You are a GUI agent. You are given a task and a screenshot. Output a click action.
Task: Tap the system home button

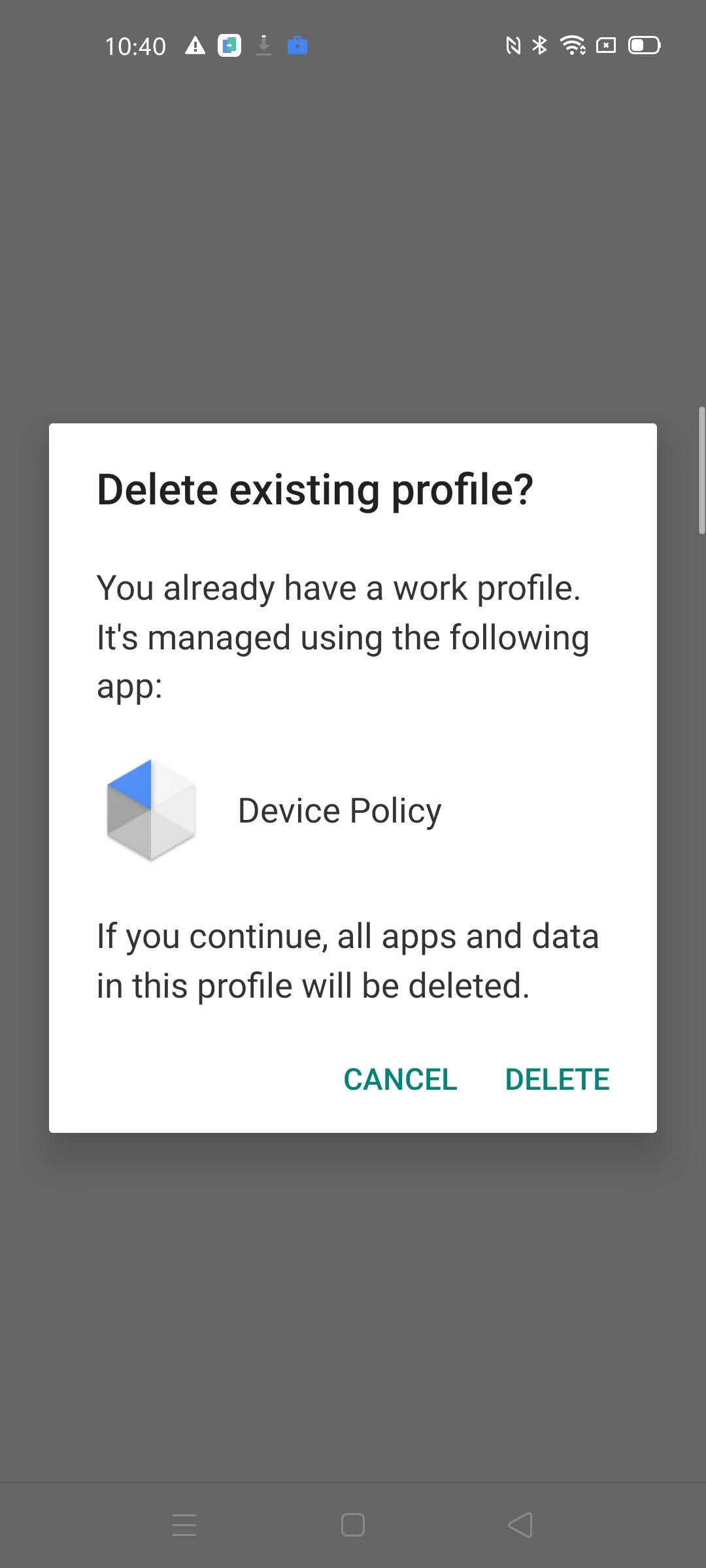click(x=353, y=1525)
